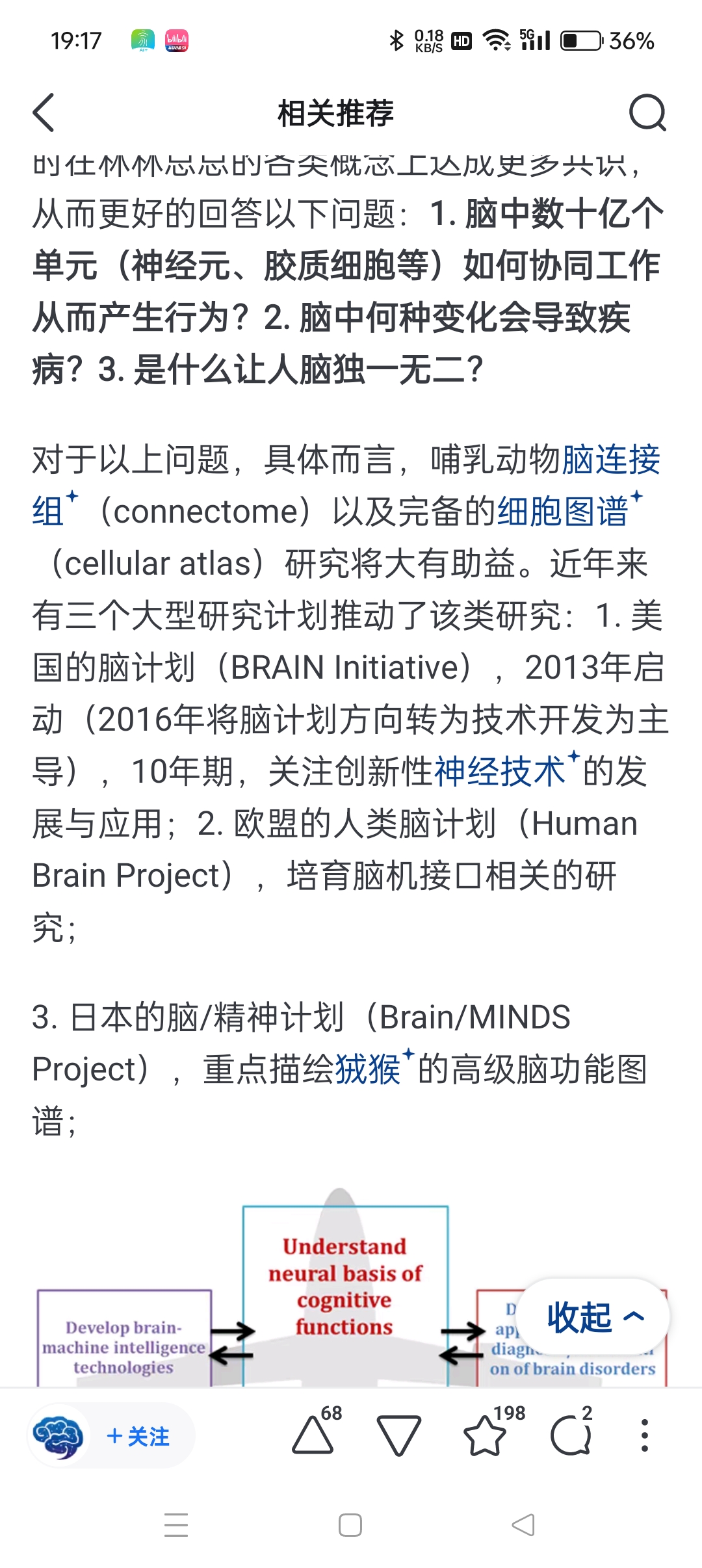Add this answer to favorites

point(485,1435)
